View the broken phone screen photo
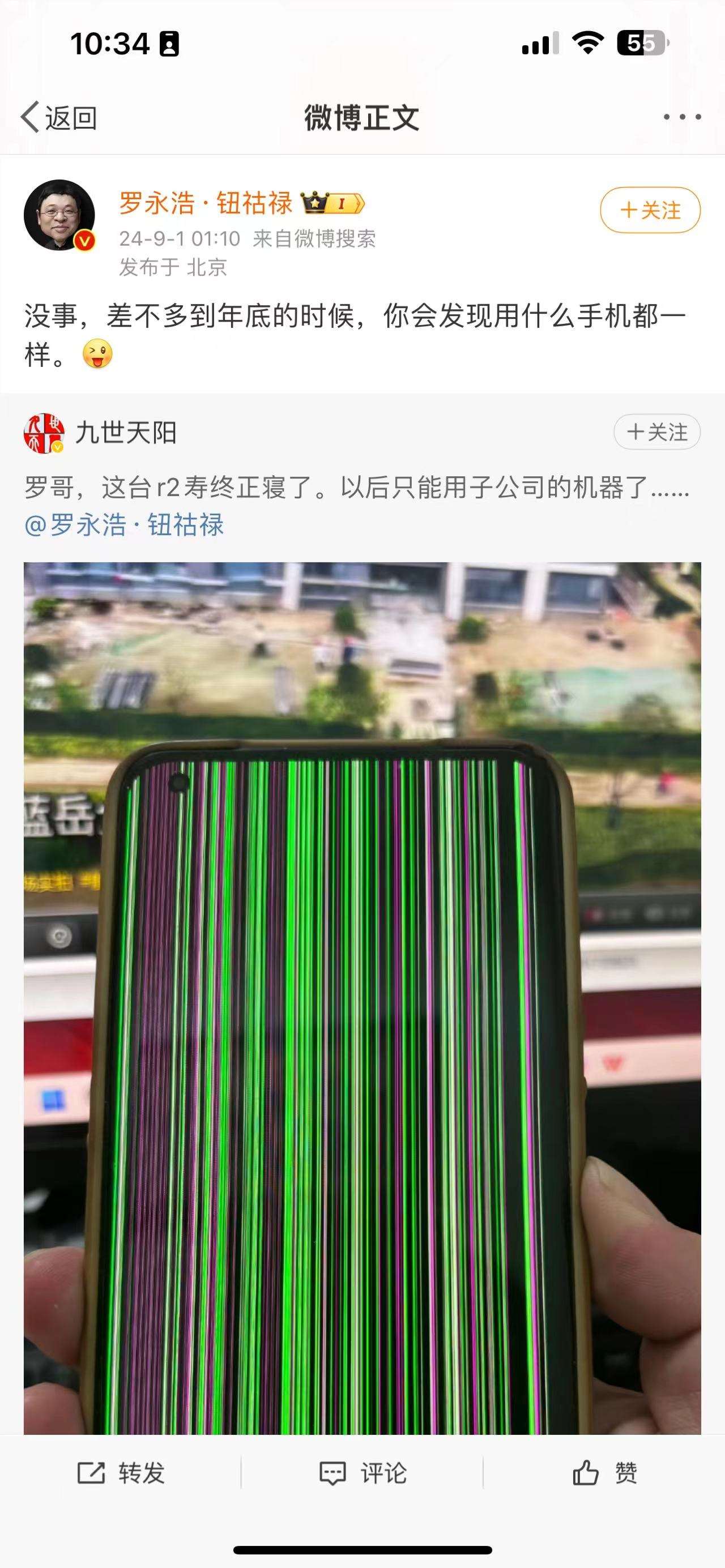725x1568 pixels. [x=362, y=998]
